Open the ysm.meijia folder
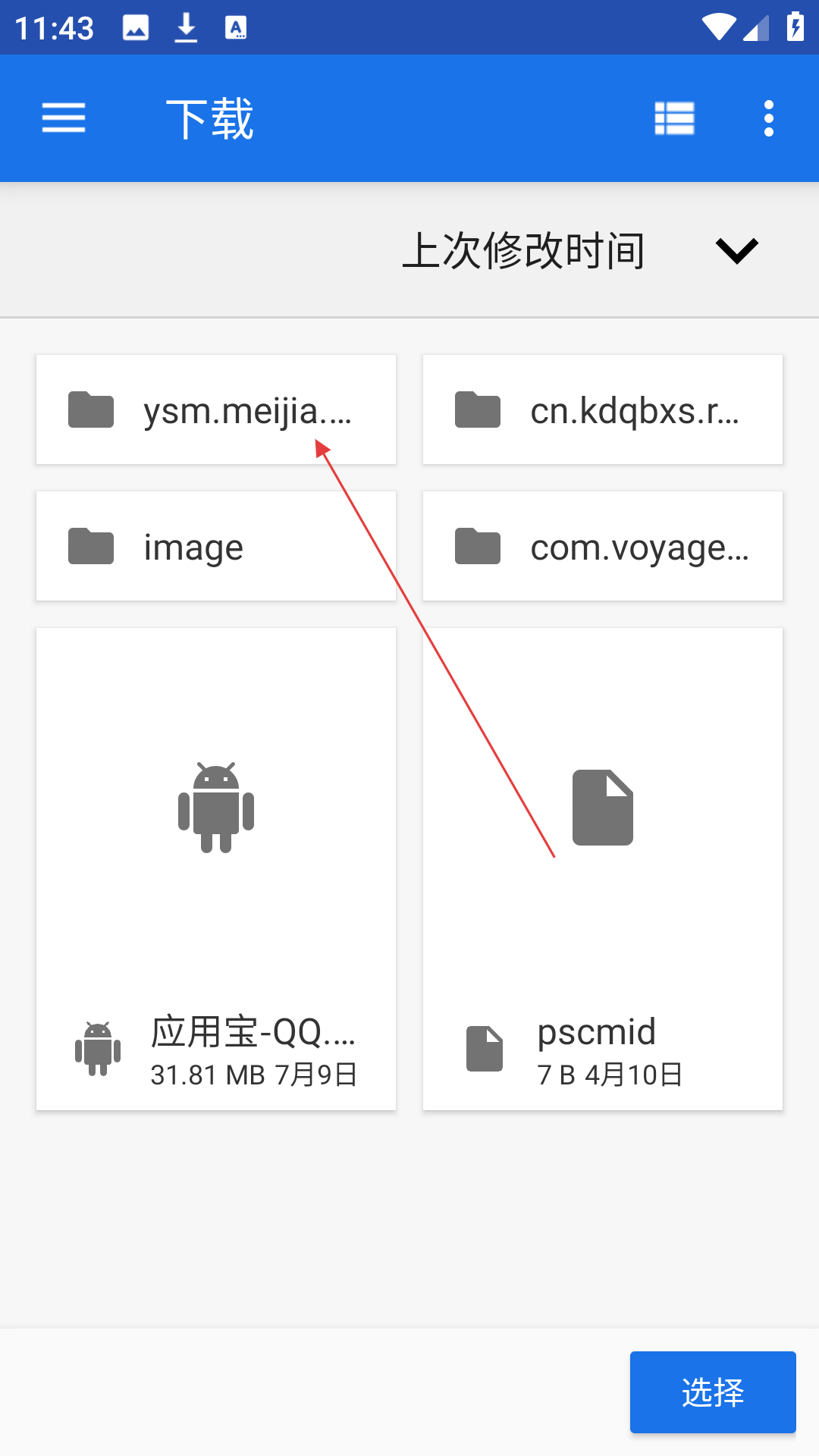This screenshot has width=819, height=1456. (x=216, y=409)
